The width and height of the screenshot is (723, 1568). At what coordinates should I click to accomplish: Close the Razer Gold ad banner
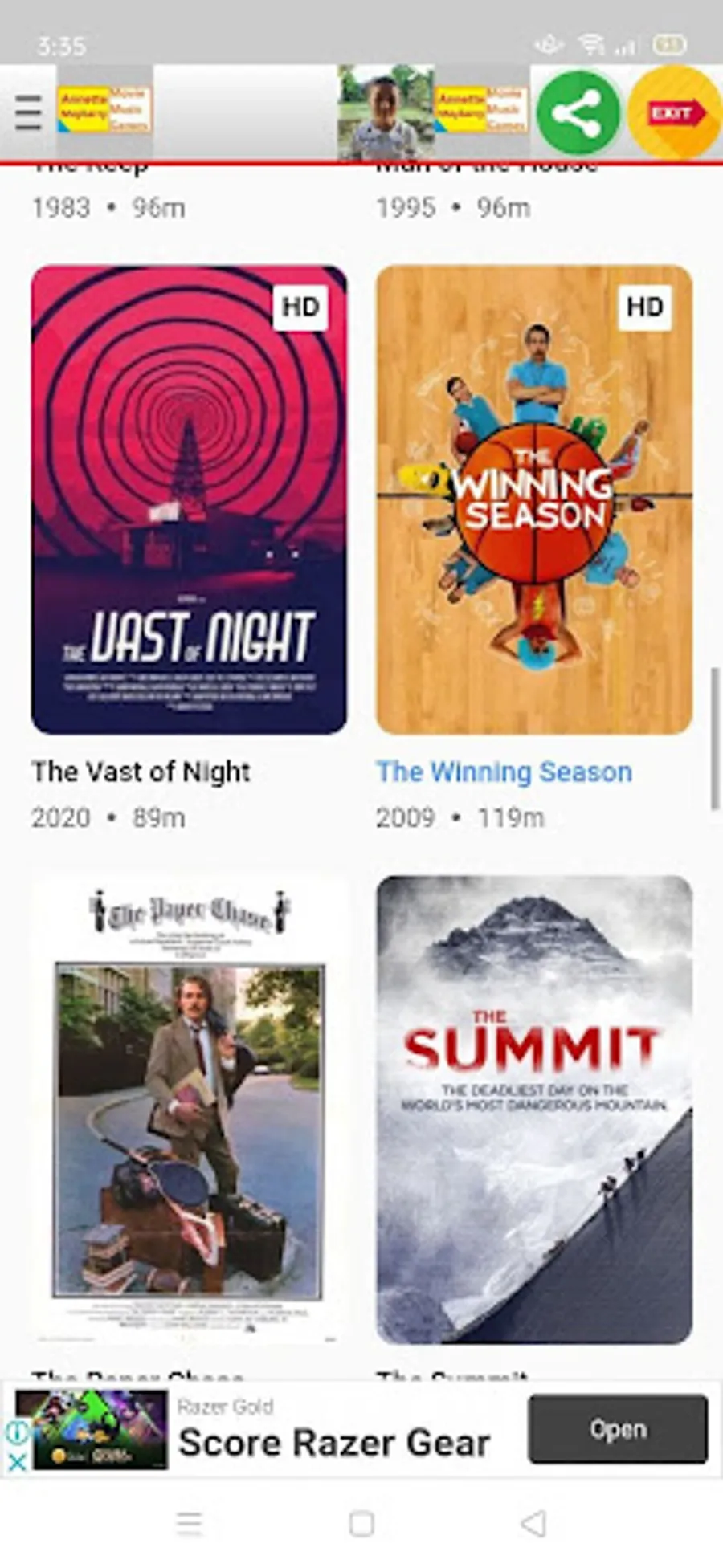coord(17,1461)
